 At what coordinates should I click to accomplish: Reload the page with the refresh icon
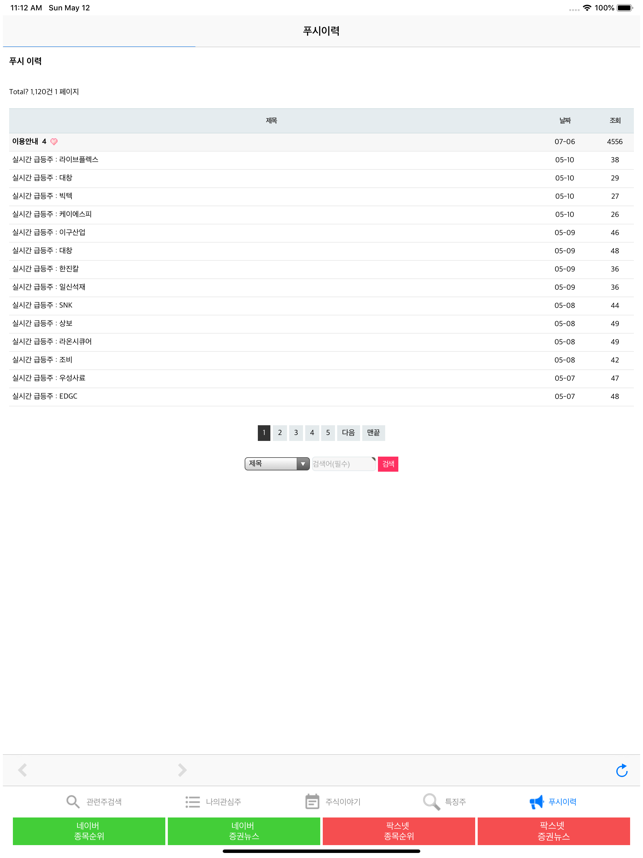(621, 770)
